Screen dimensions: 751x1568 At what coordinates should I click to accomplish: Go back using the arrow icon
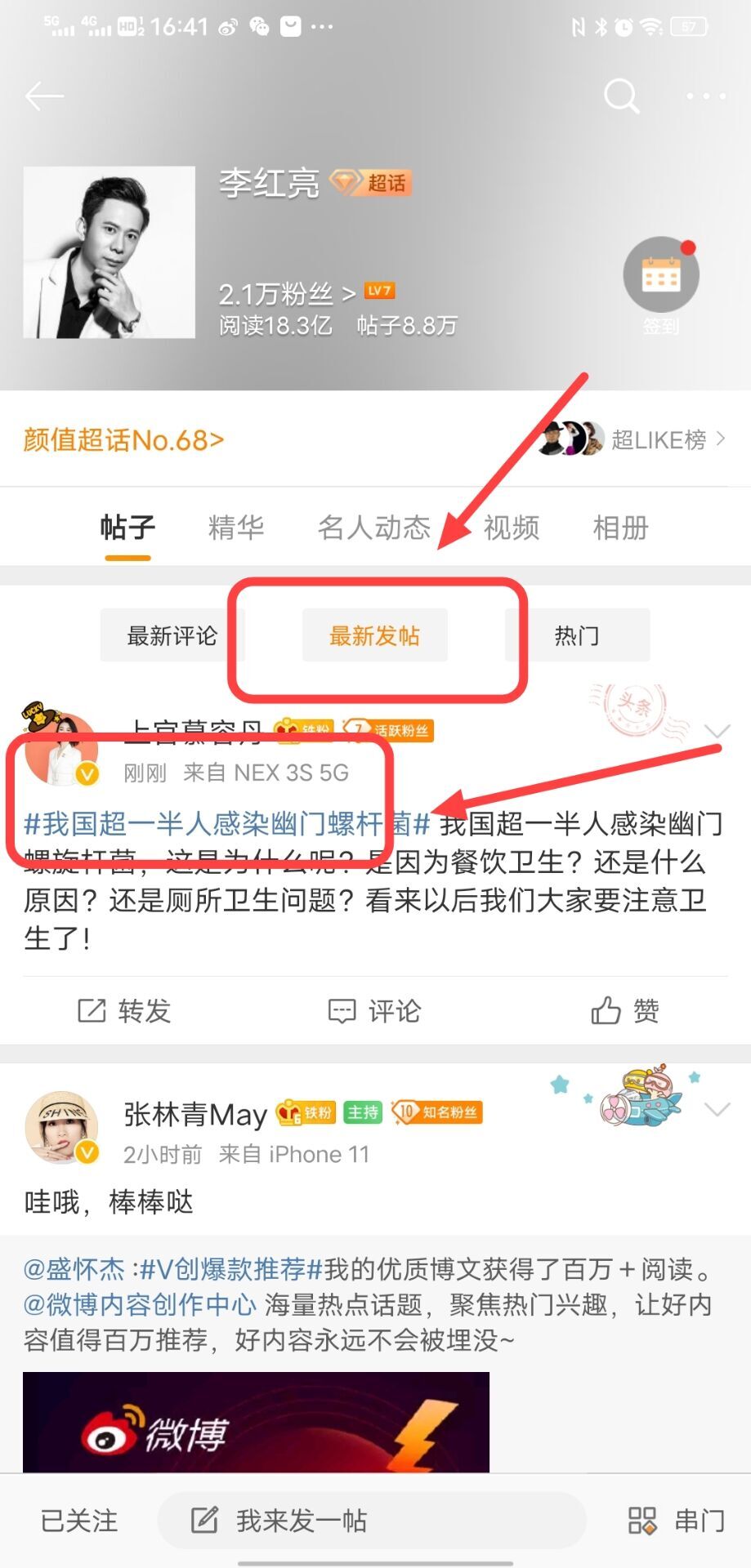[44, 96]
